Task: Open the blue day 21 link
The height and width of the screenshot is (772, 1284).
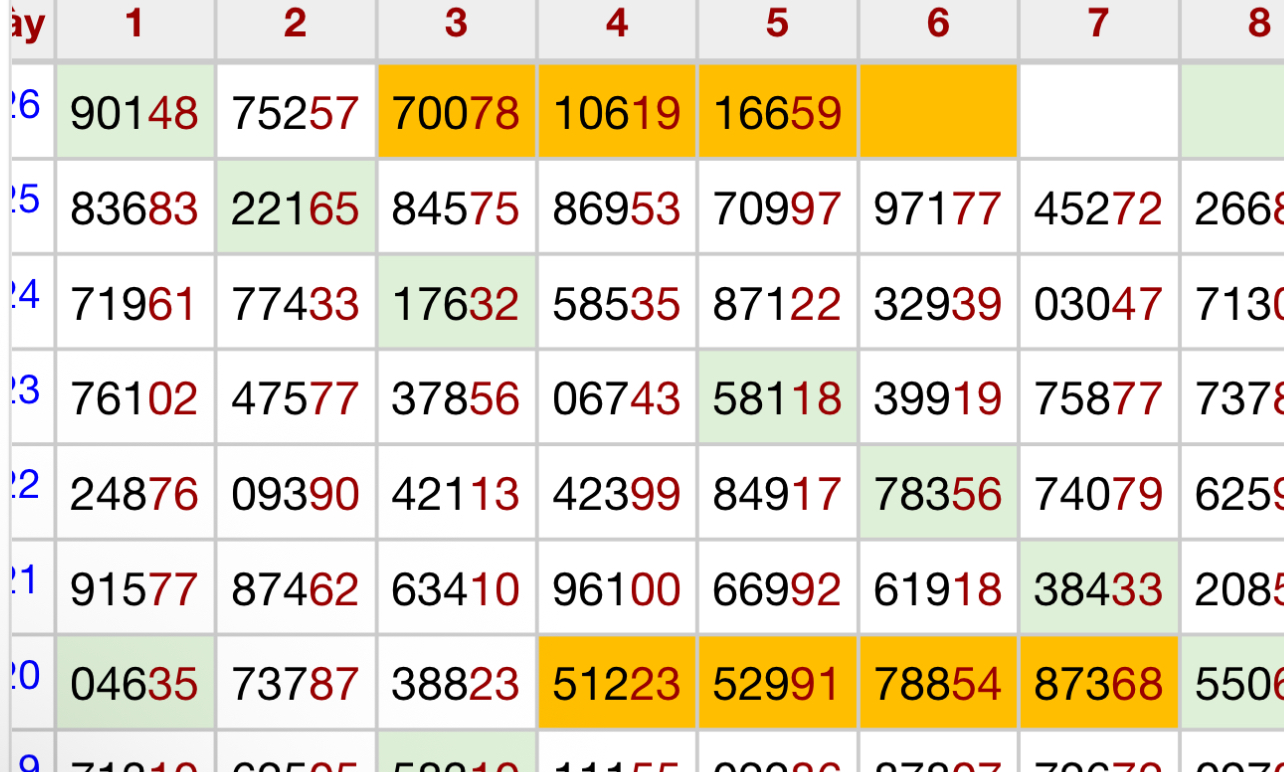Action: (x=26, y=581)
